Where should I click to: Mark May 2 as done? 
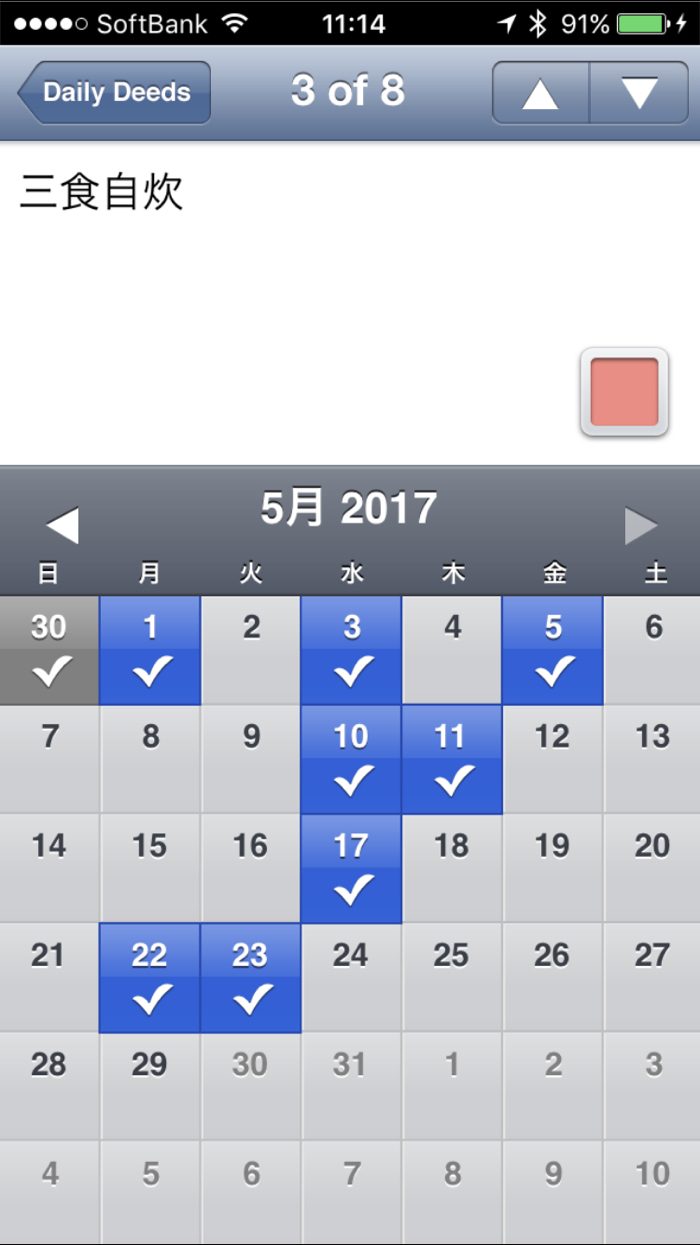click(251, 651)
